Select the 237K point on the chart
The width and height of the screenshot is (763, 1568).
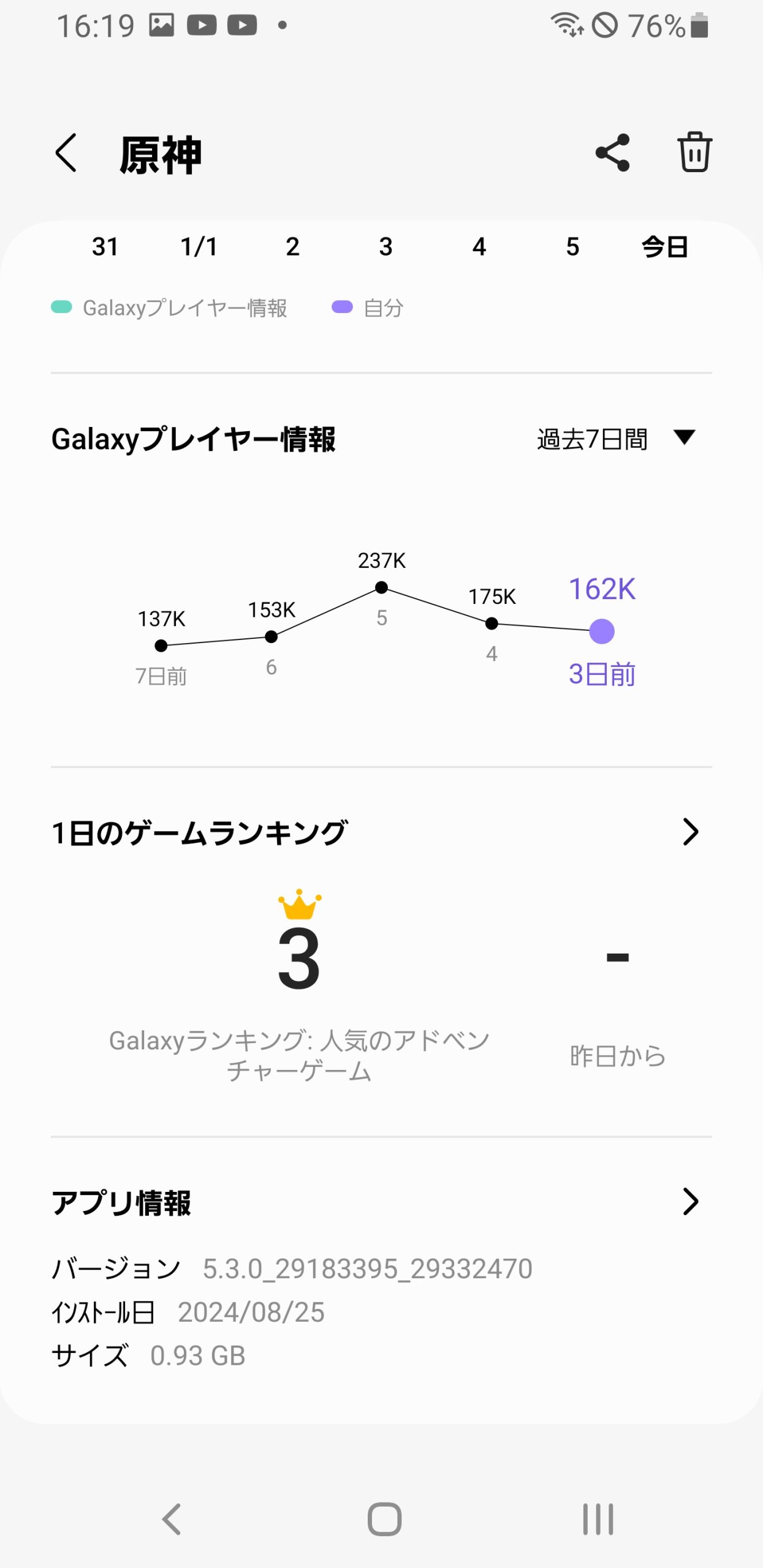[381, 587]
